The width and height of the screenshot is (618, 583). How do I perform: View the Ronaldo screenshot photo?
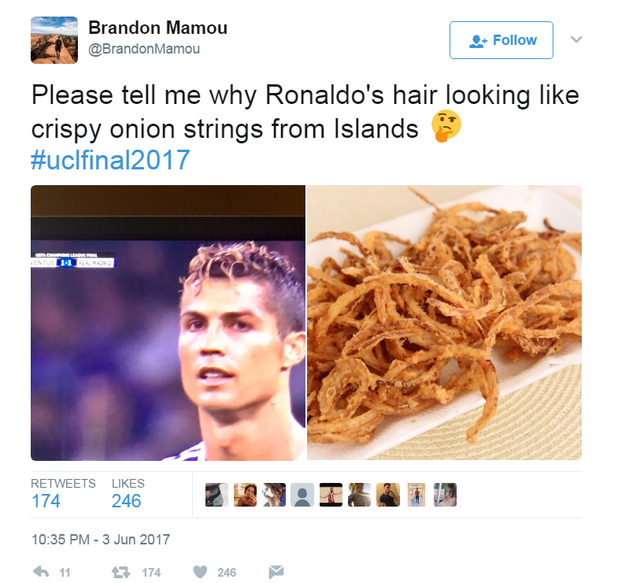(167, 322)
